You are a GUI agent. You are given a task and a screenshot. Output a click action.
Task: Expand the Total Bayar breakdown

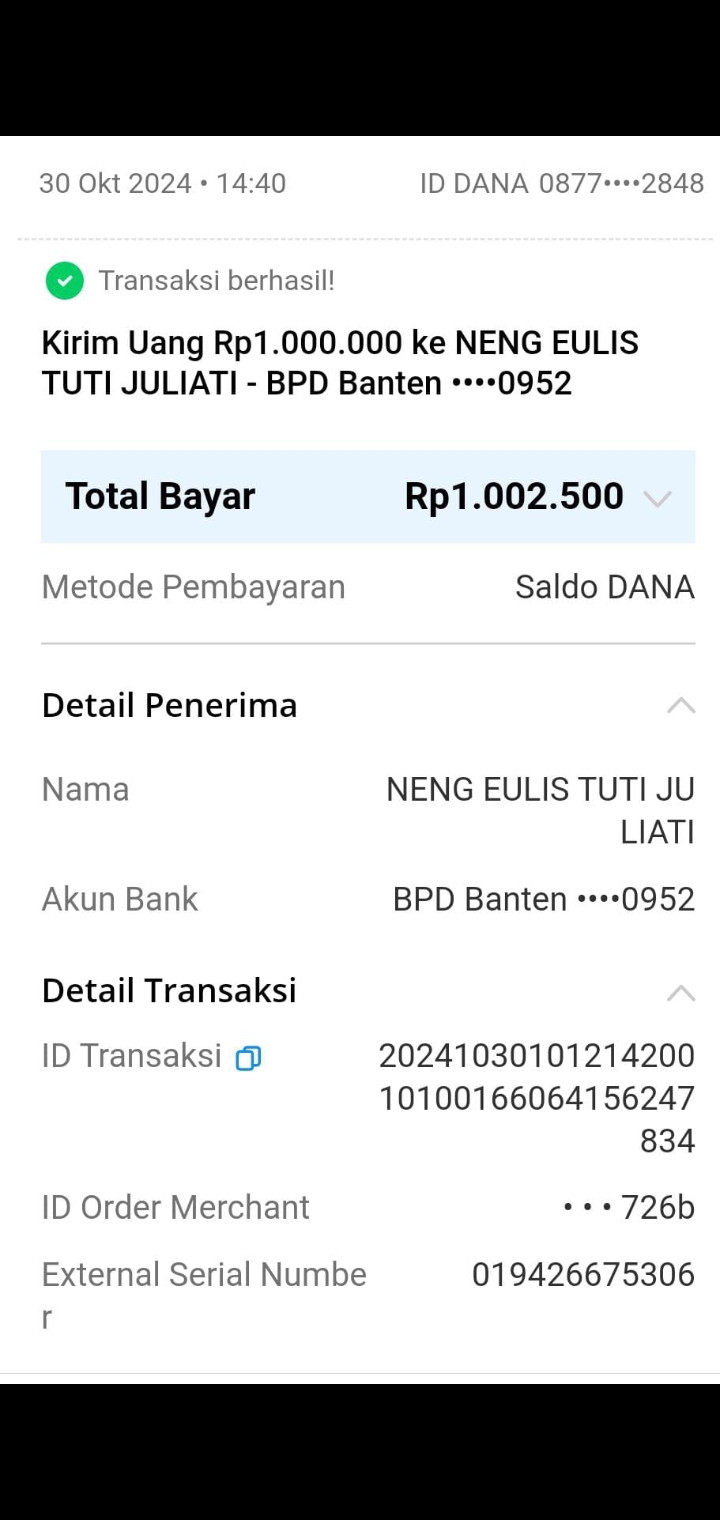point(657,498)
